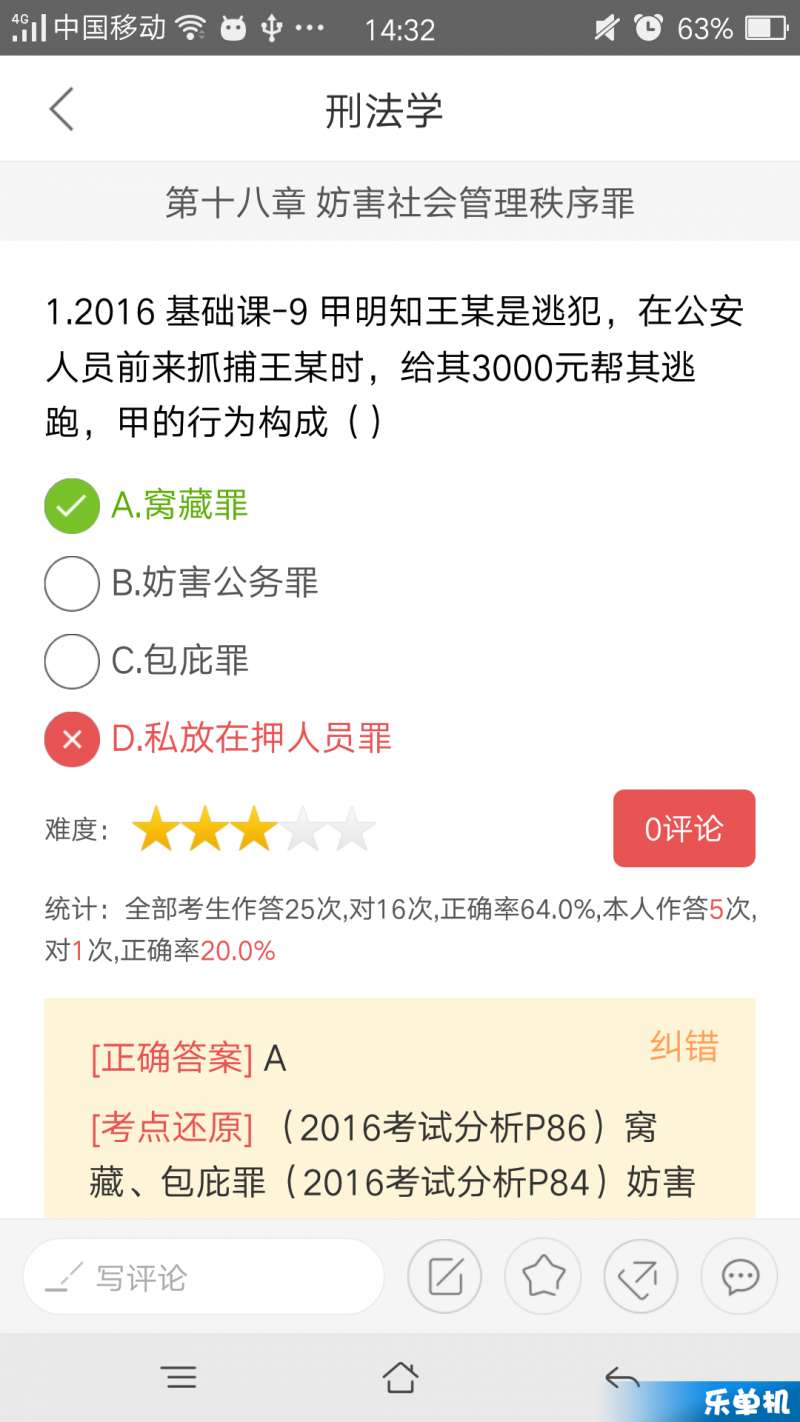Select option D.私放在押人员罪

[218, 739]
